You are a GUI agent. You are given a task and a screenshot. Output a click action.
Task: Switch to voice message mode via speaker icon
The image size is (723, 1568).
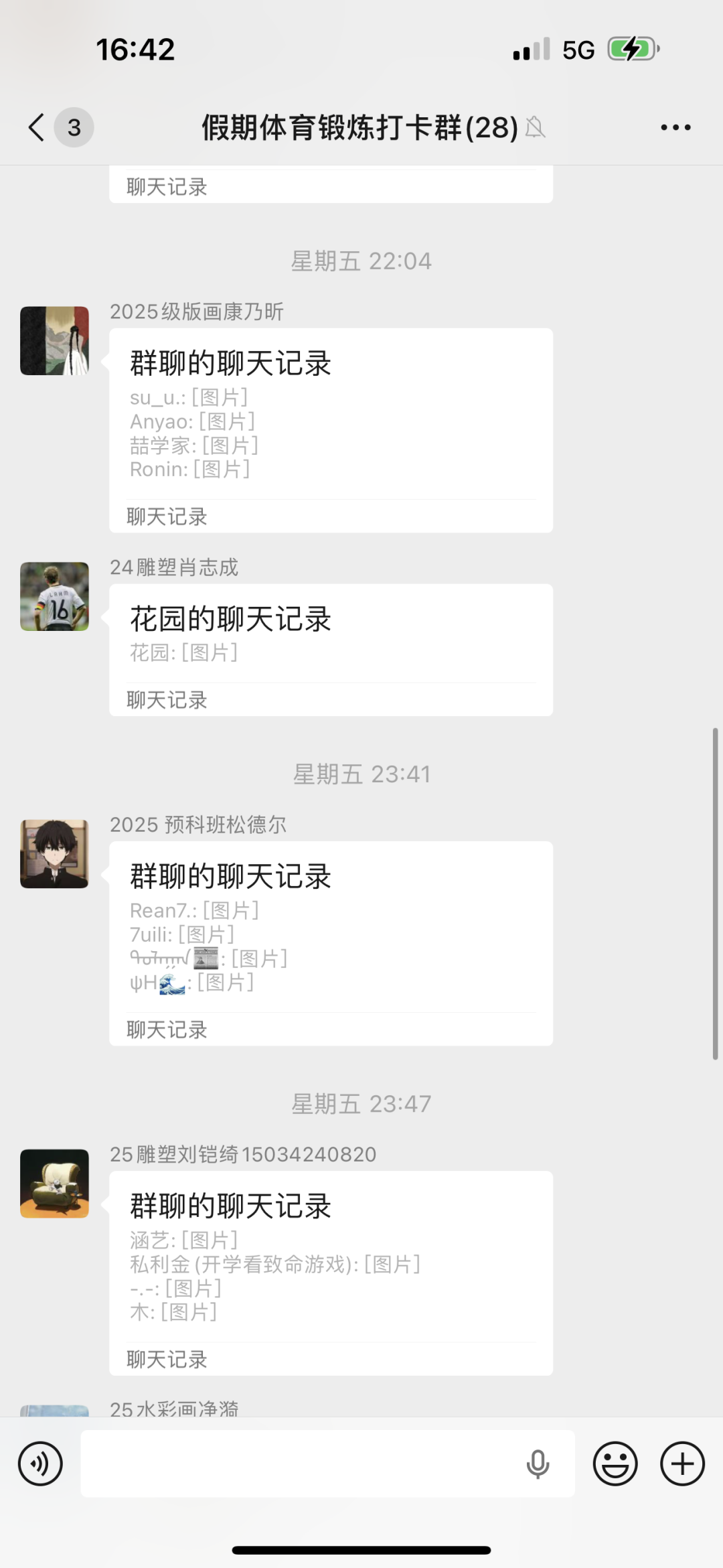(x=40, y=1464)
